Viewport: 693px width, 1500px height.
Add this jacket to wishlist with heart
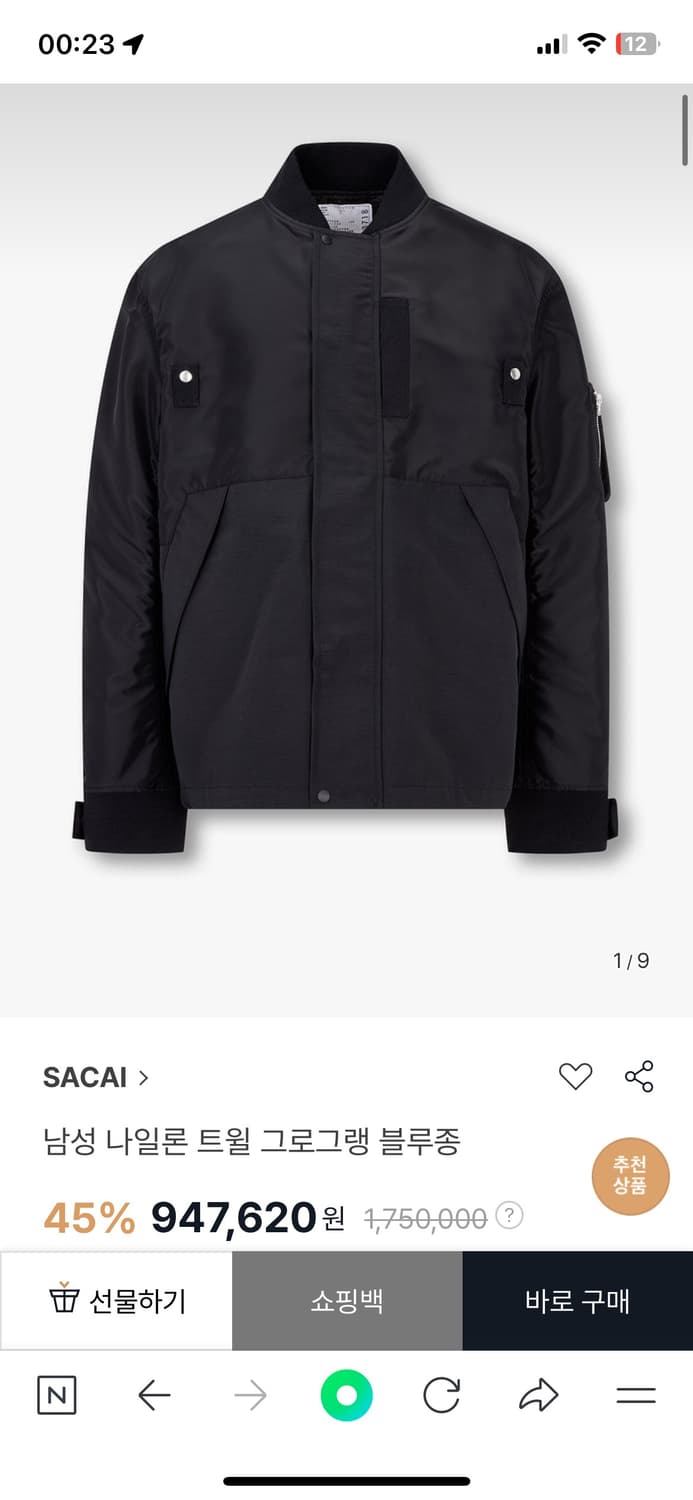575,1077
